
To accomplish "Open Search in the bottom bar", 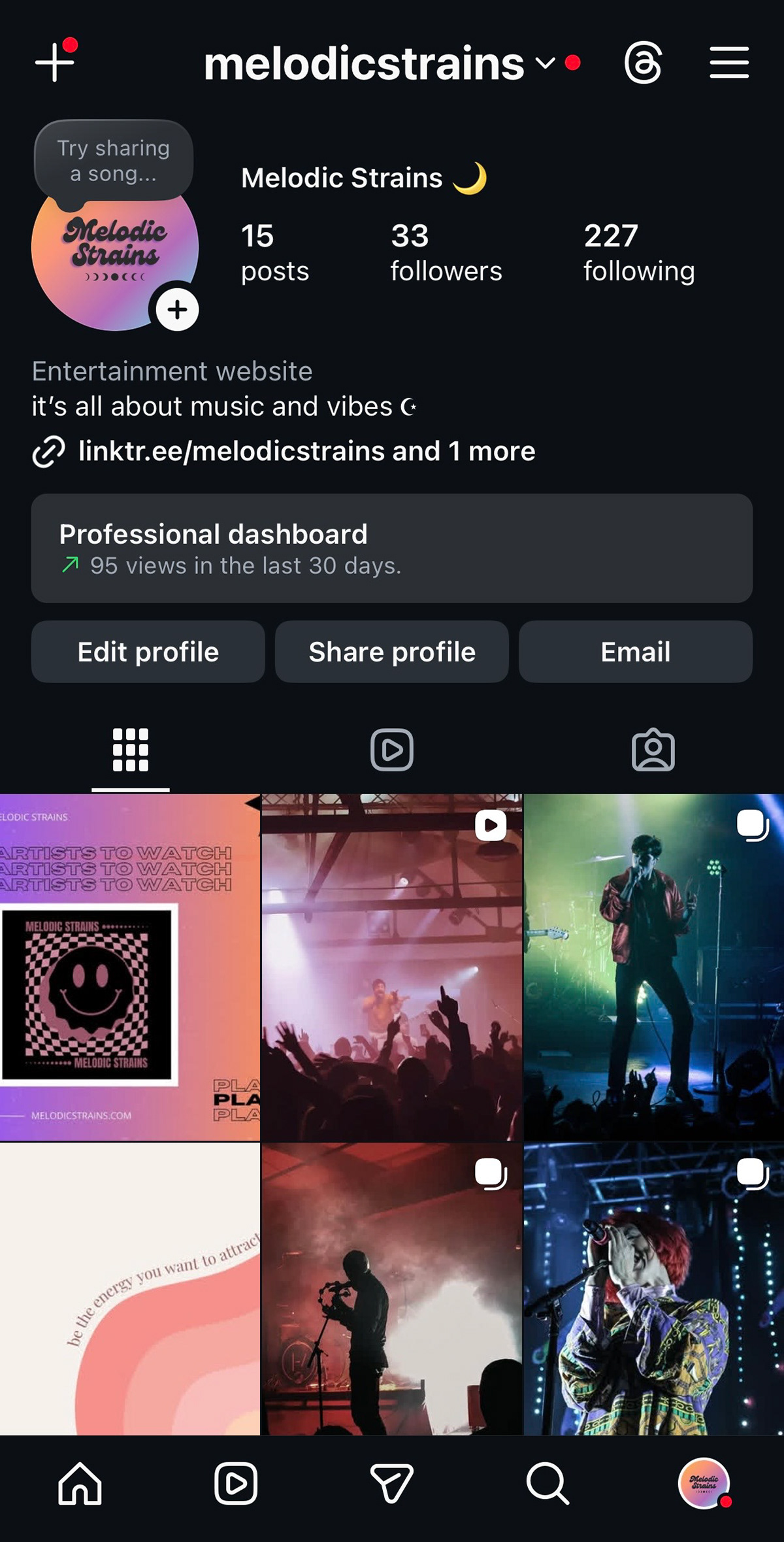I will tap(547, 1484).
